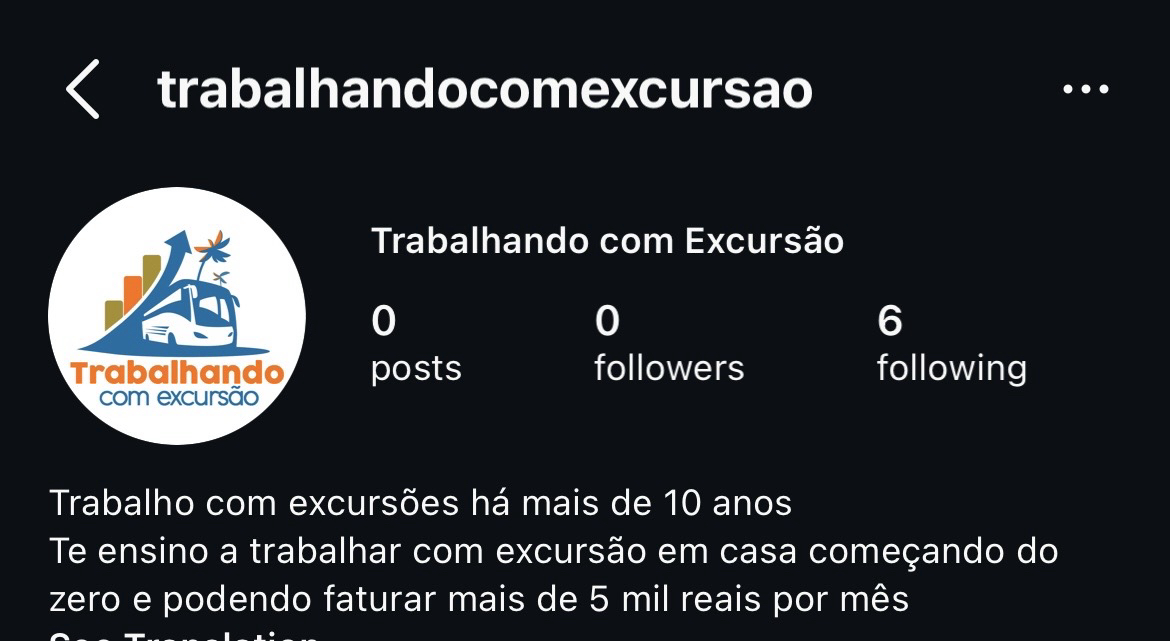The width and height of the screenshot is (1170, 641).
Task: View the followers list
Action: (668, 345)
